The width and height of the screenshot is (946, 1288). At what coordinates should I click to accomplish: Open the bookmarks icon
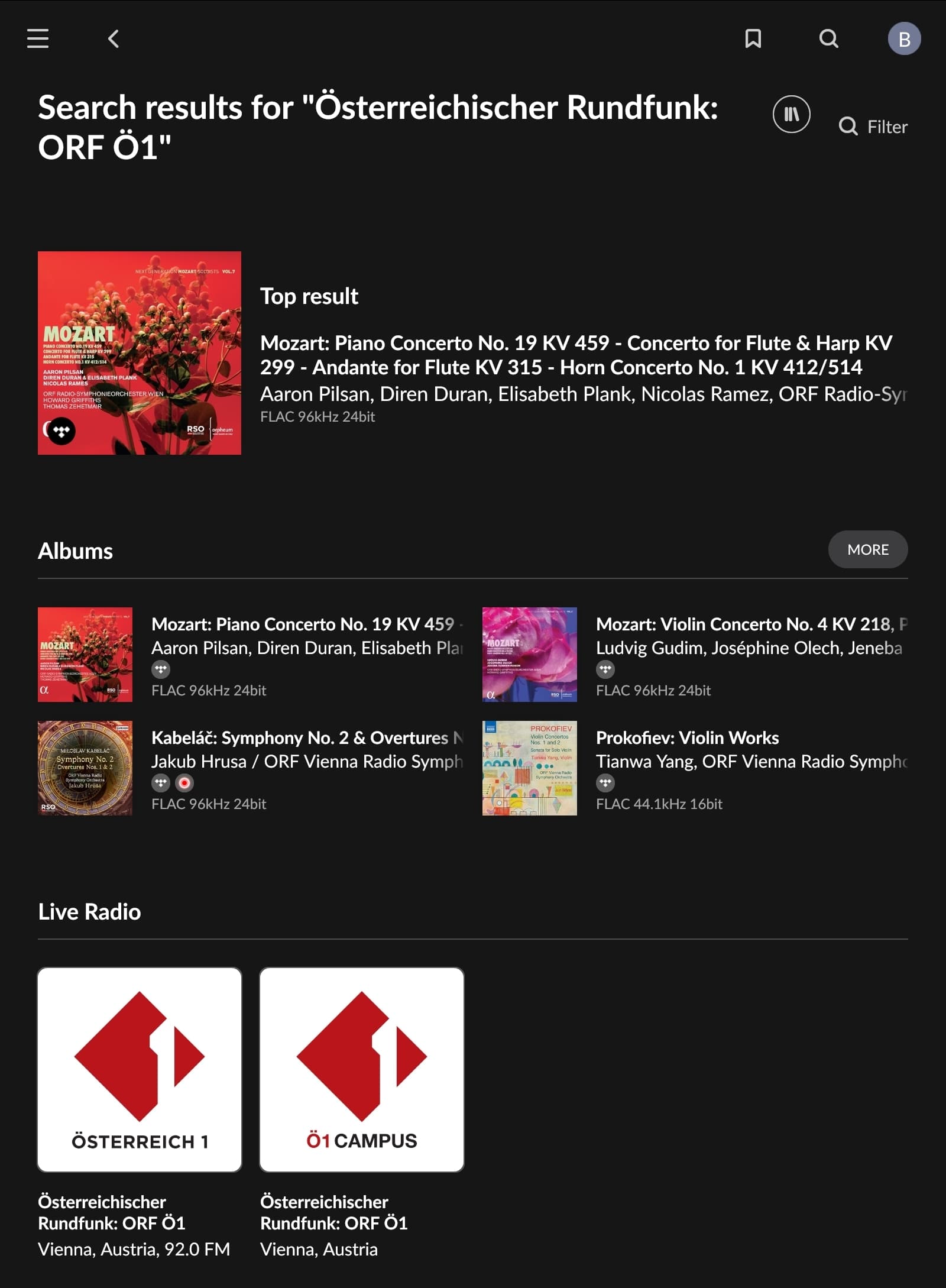tap(753, 39)
